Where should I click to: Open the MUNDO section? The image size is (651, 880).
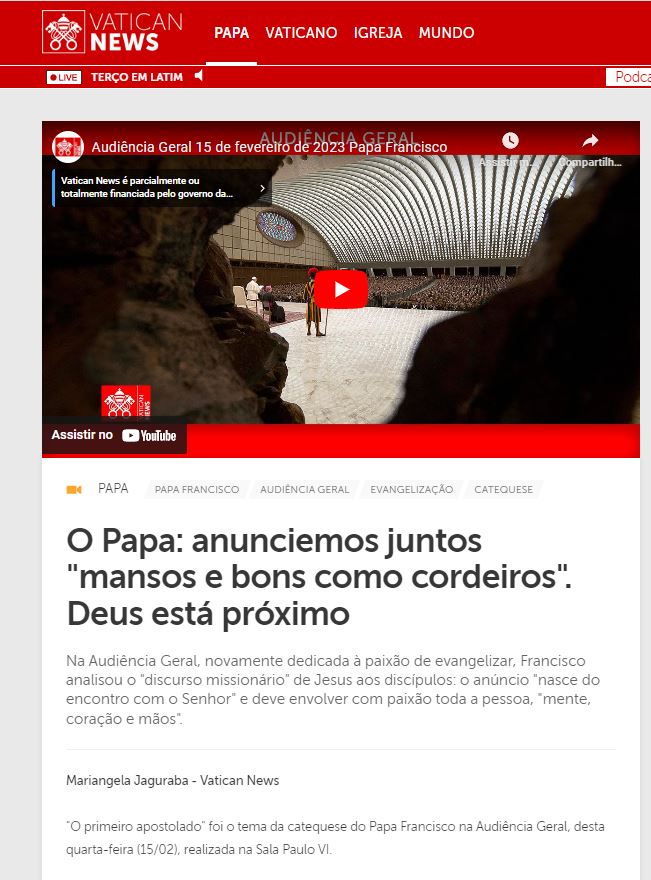[446, 33]
